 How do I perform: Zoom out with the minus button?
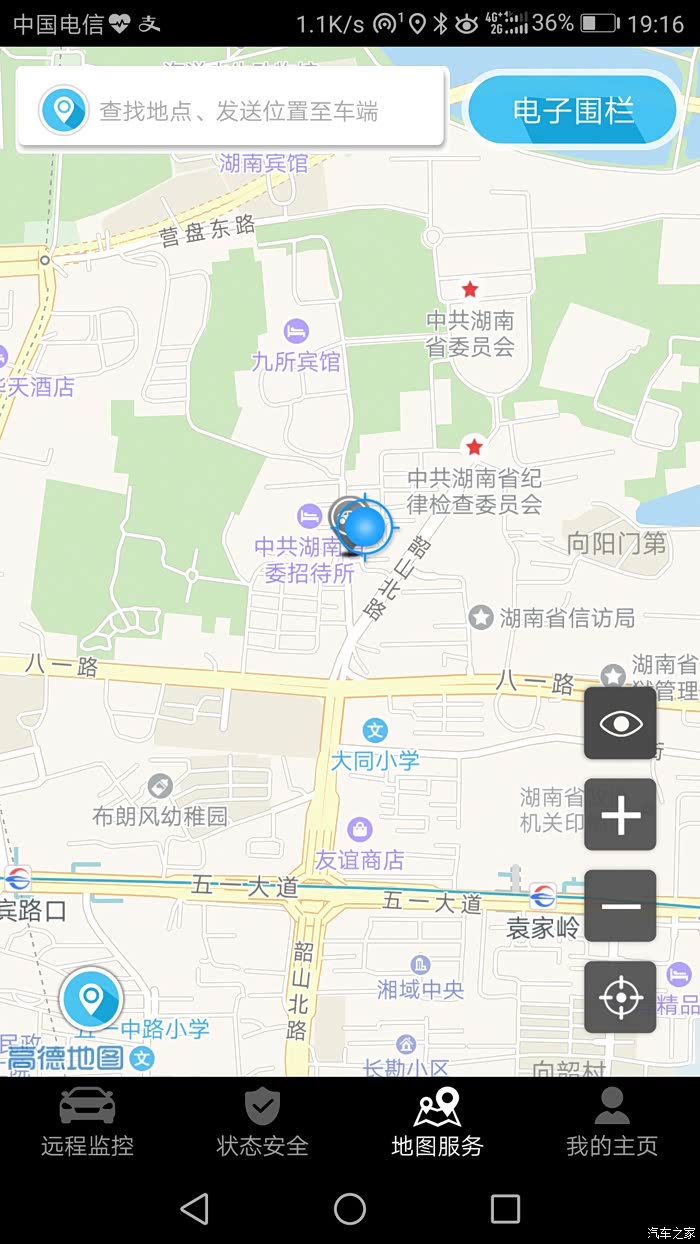[x=620, y=906]
